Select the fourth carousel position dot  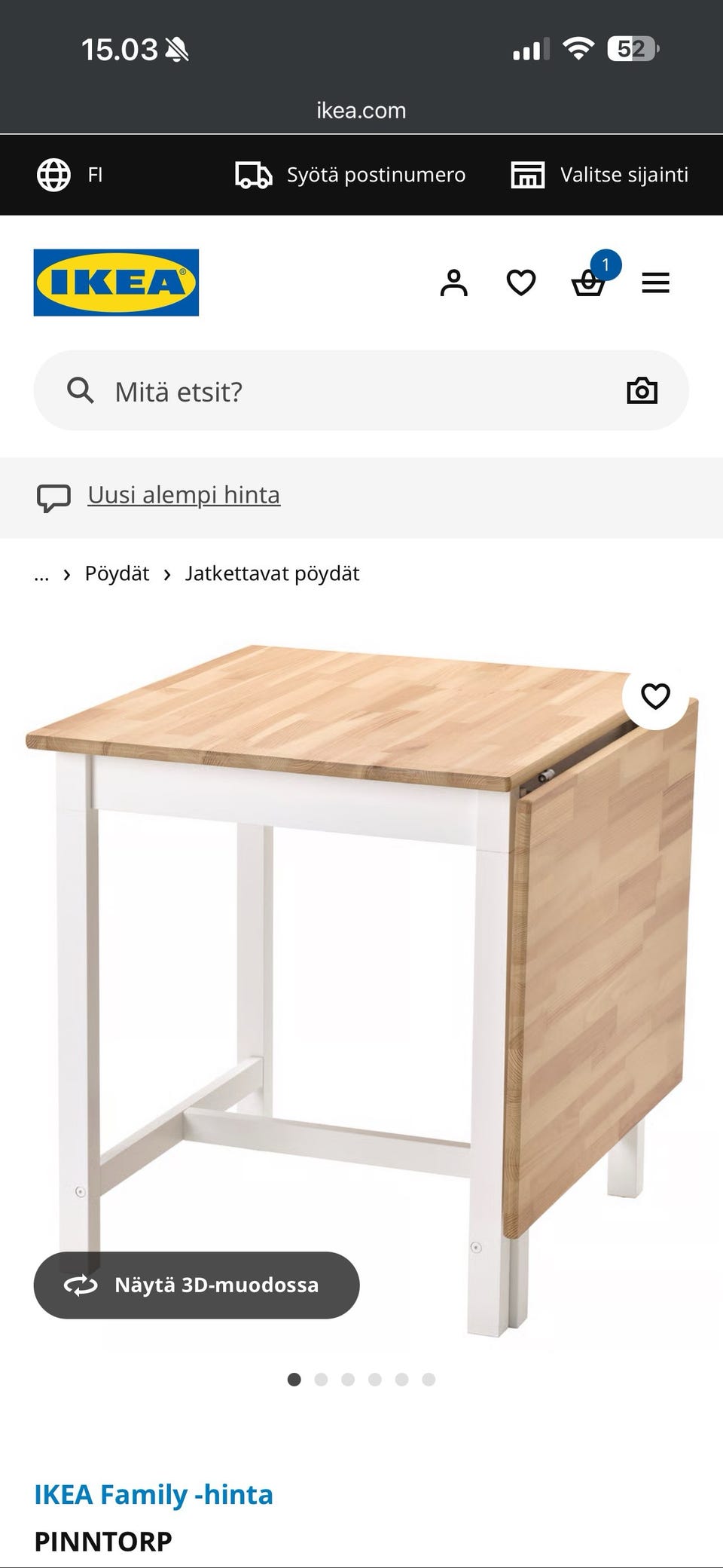pyautogui.click(x=375, y=1395)
